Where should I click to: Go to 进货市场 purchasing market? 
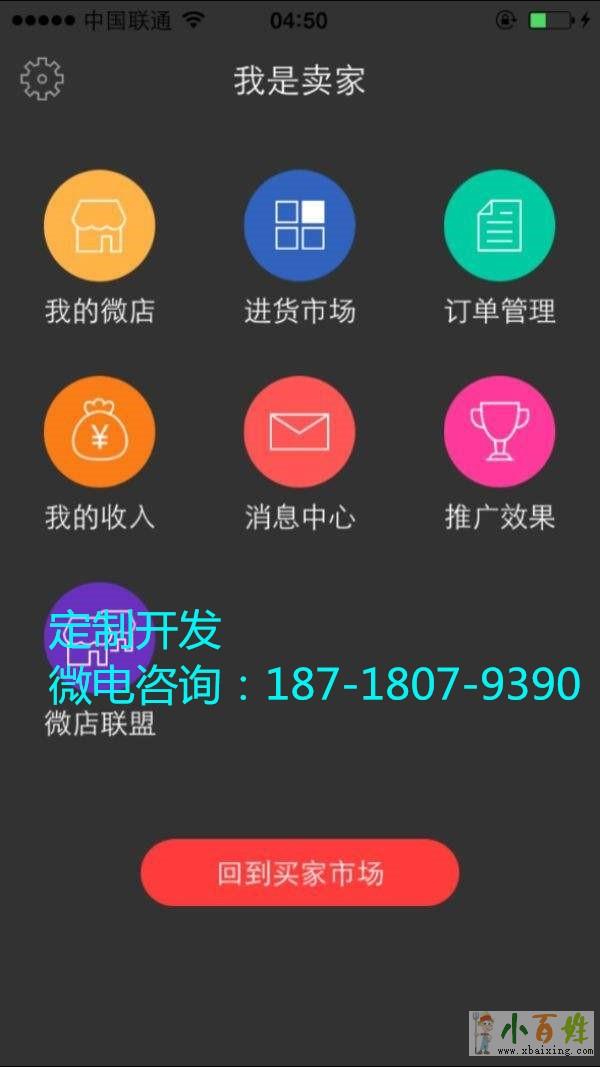(x=299, y=225)
